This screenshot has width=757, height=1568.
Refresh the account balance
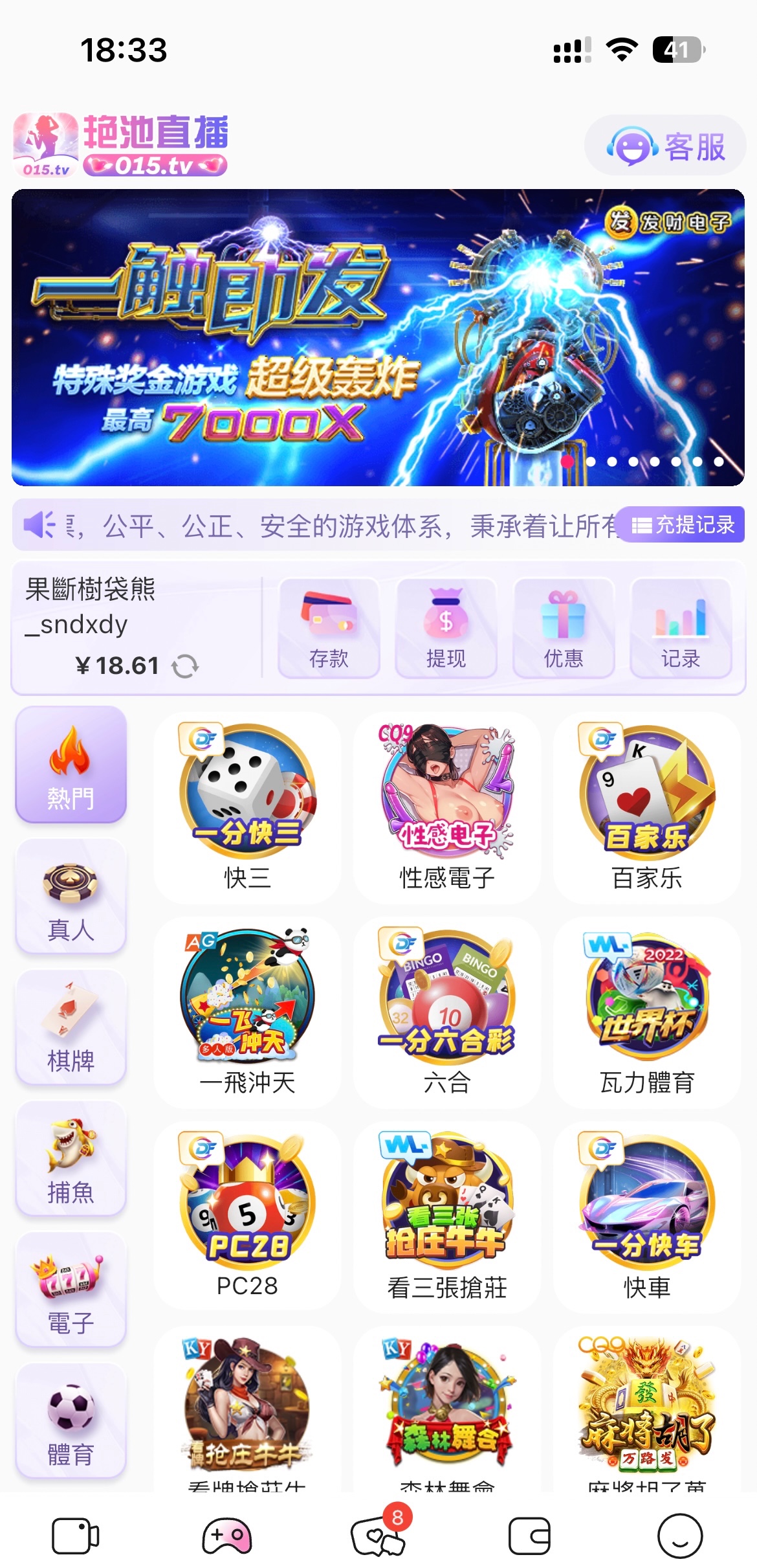click(x=185, y=666)
